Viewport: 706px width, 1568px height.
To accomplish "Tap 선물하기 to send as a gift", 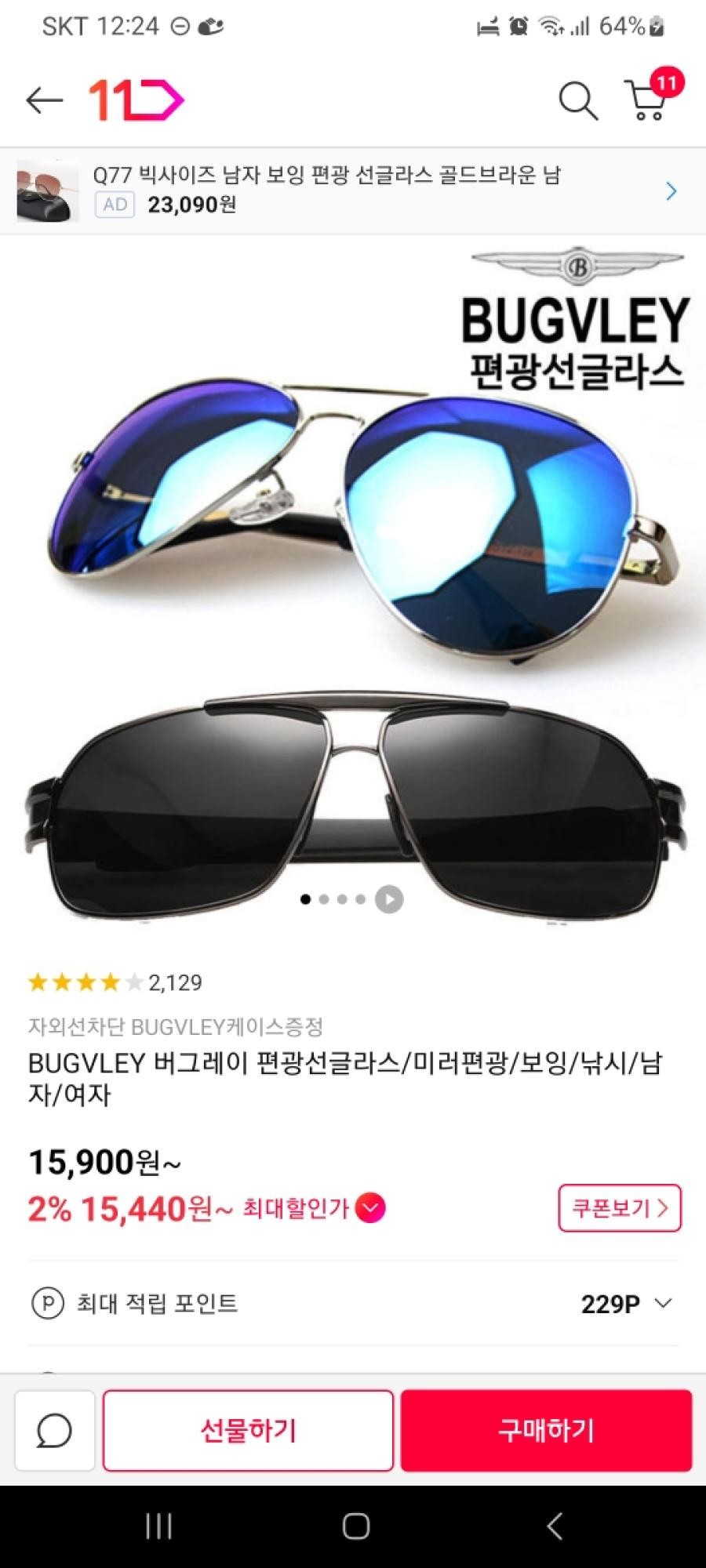I will (248, 1431).
